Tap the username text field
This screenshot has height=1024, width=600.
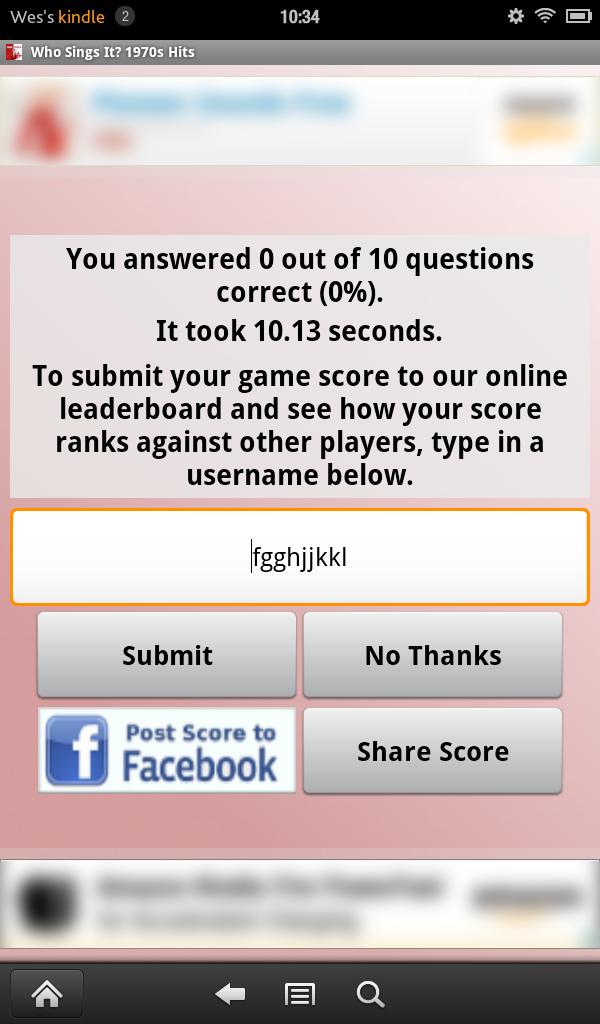(x=300, y=557)
